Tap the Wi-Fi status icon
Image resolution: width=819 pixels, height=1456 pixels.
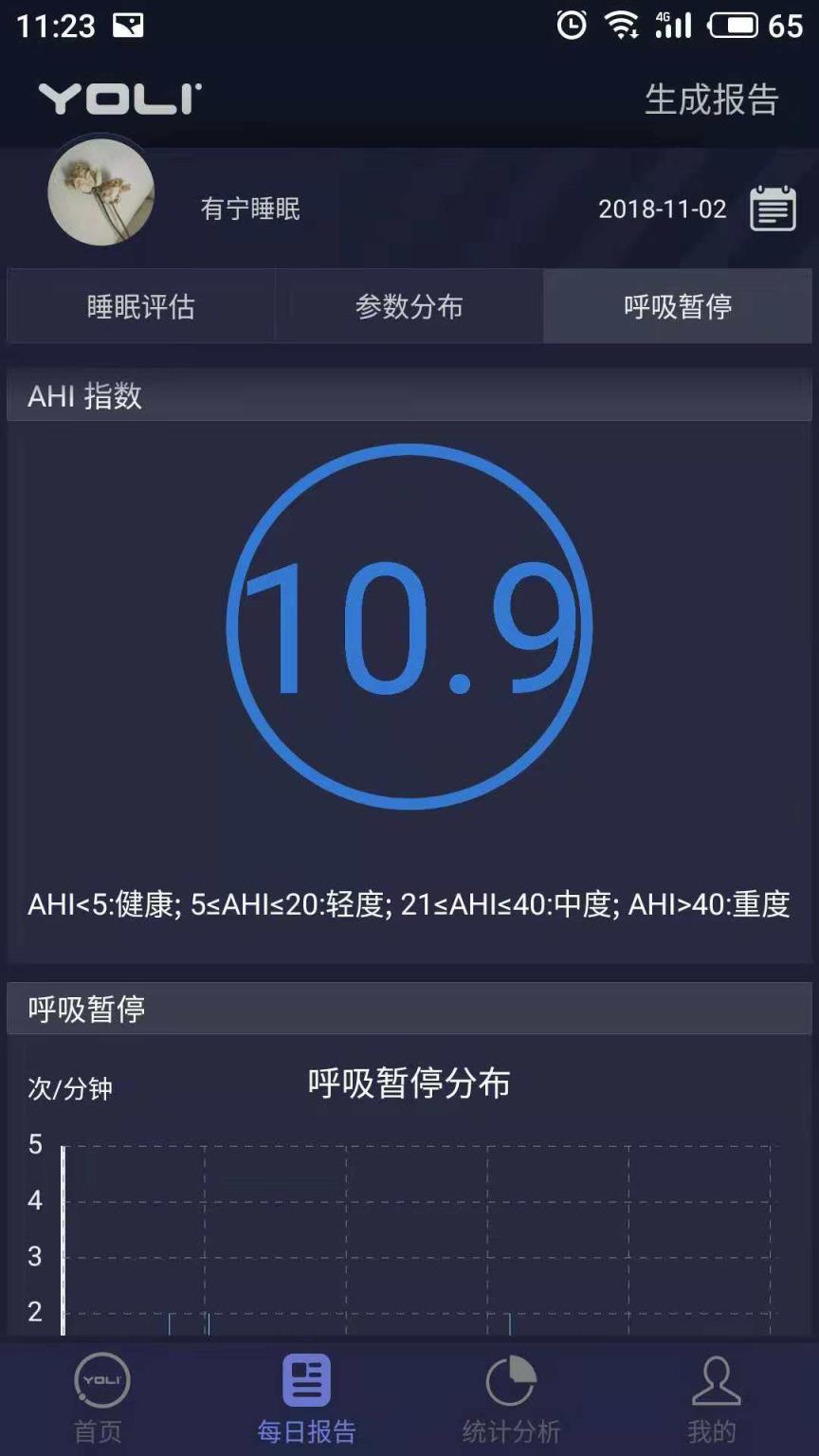(623, 24)
